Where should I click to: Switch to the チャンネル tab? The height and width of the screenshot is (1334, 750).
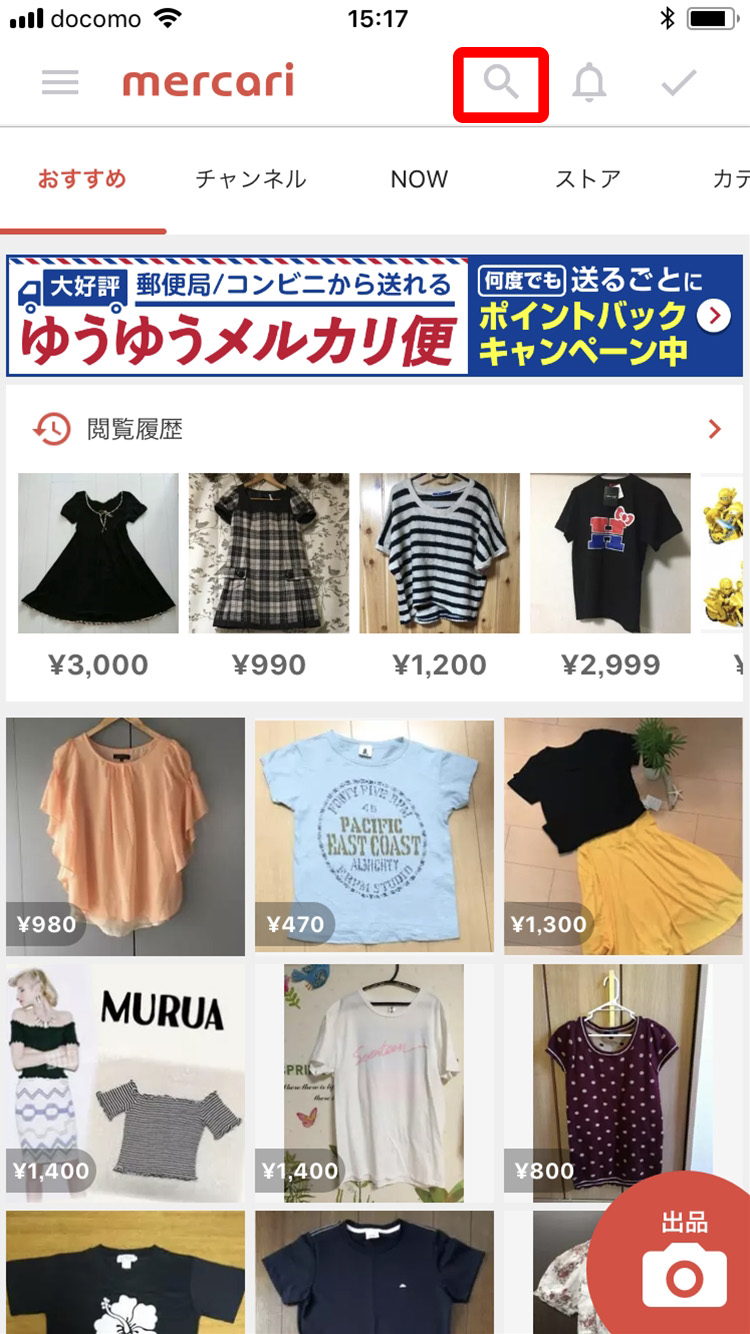[250, 179]
